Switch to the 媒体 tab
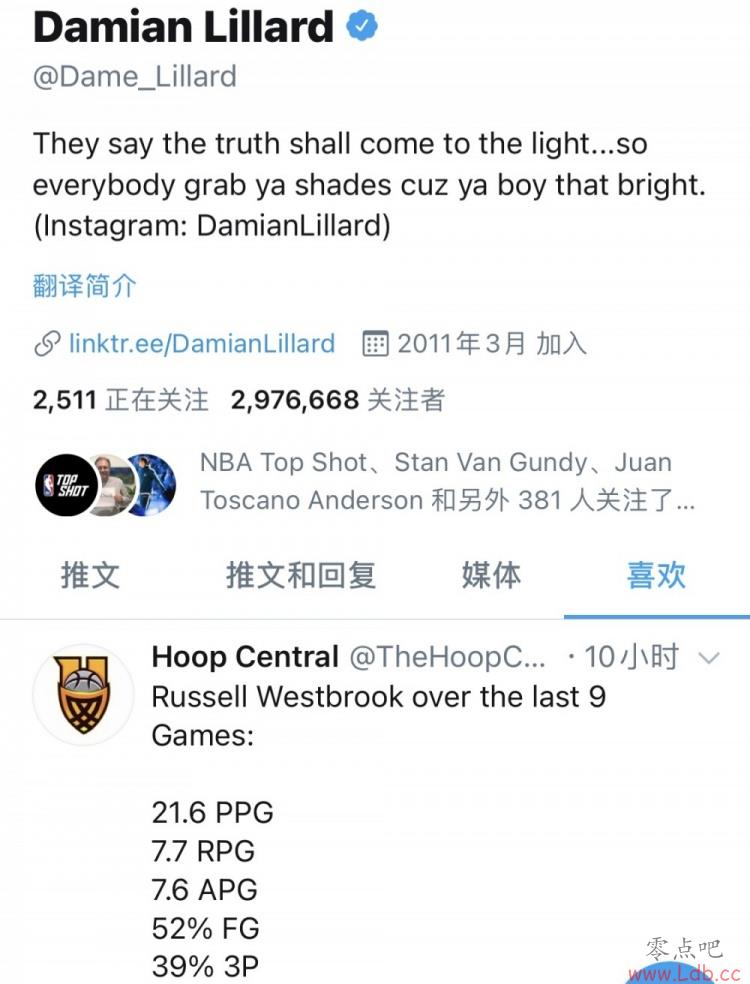750x984 pixels. [x=491, y=575]
